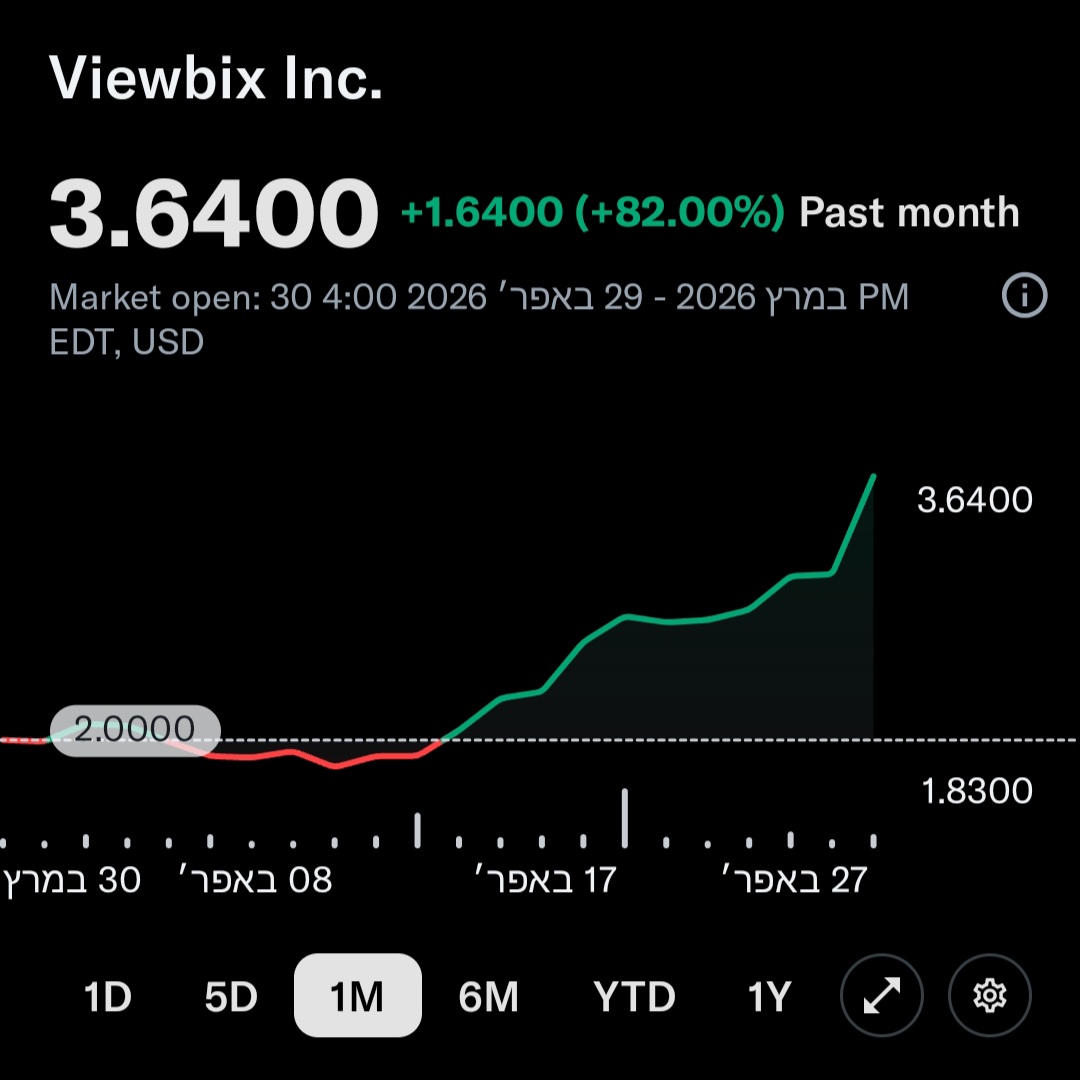
Task: View the 1Y chart range
Action: [770, 996]
